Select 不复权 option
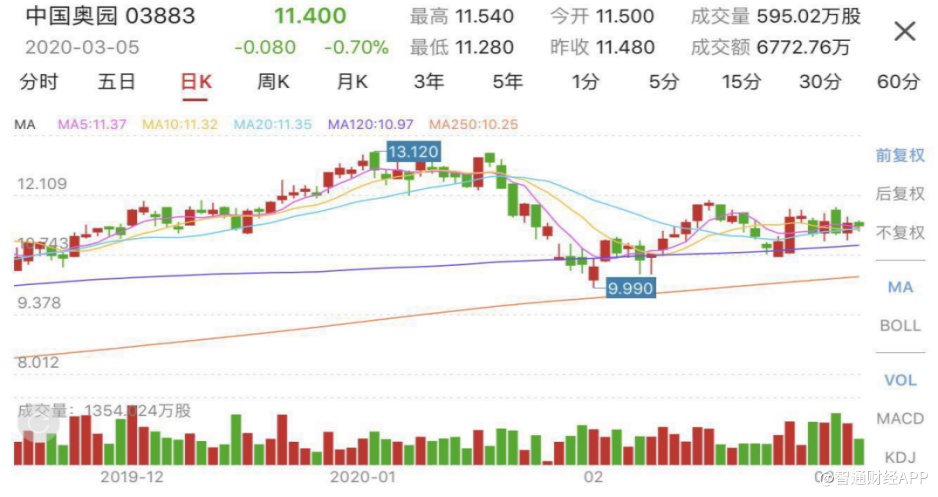 (x=900, y=232)
